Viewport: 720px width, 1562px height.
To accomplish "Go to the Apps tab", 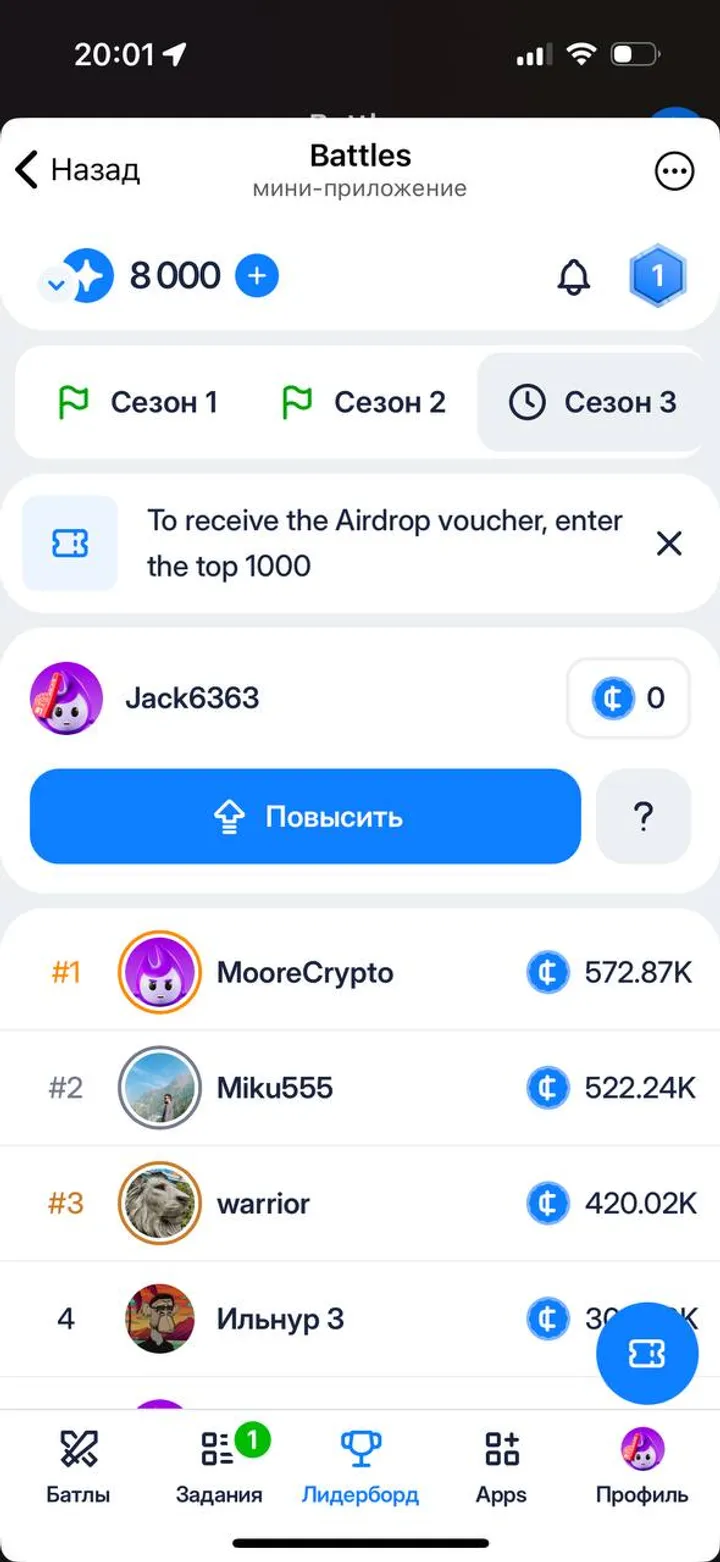I will click(501, 1468).
